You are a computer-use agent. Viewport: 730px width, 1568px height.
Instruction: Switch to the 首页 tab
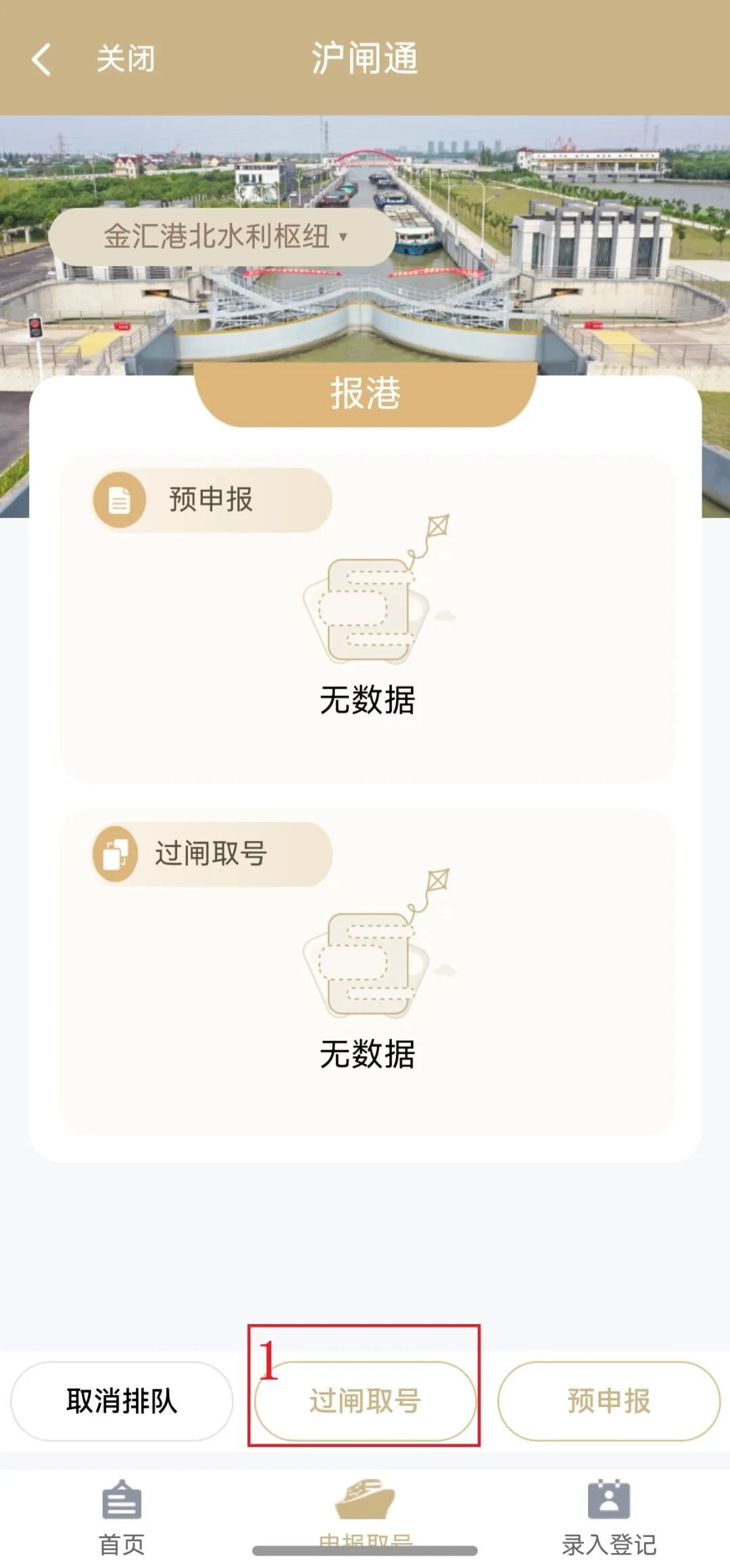coord(122,1513)
